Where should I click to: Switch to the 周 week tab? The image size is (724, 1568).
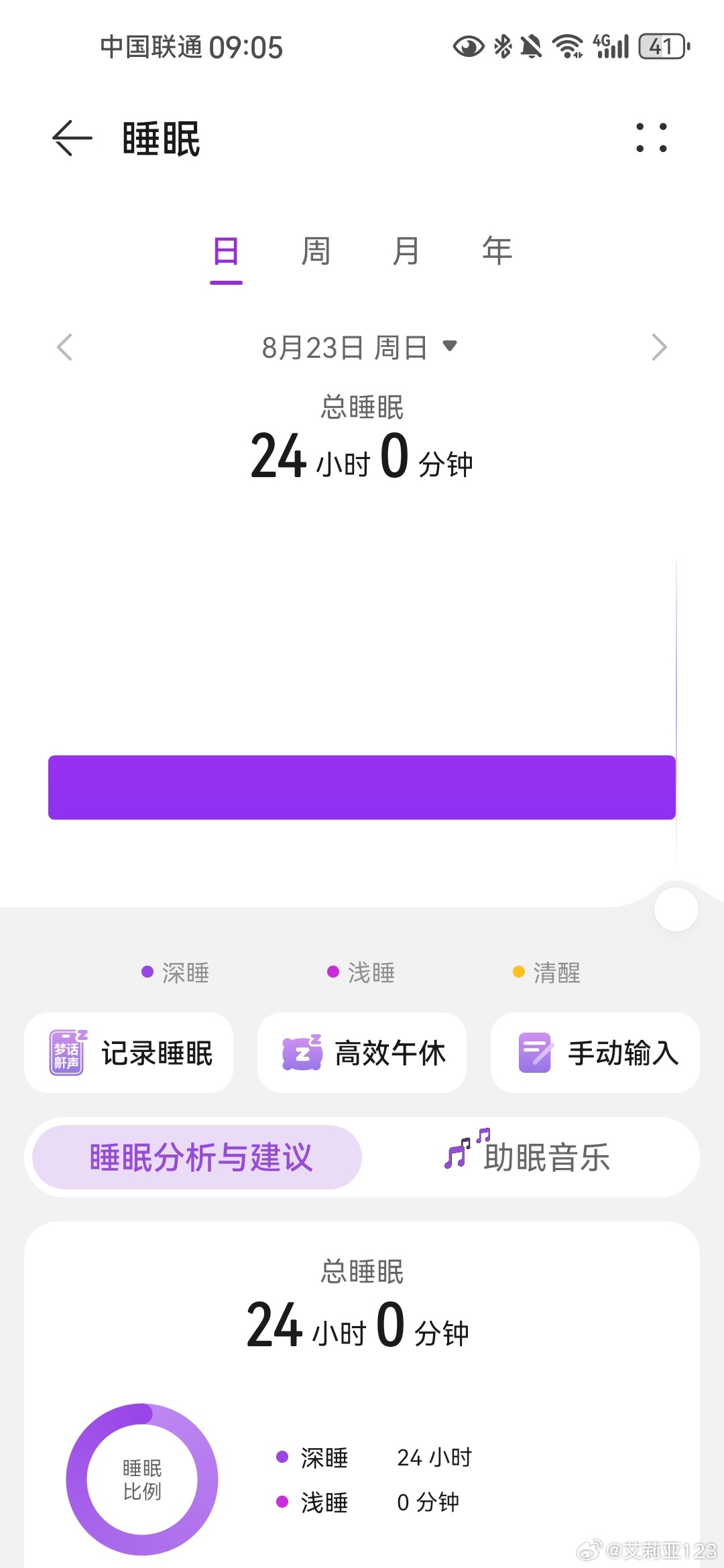click(316, 252)
